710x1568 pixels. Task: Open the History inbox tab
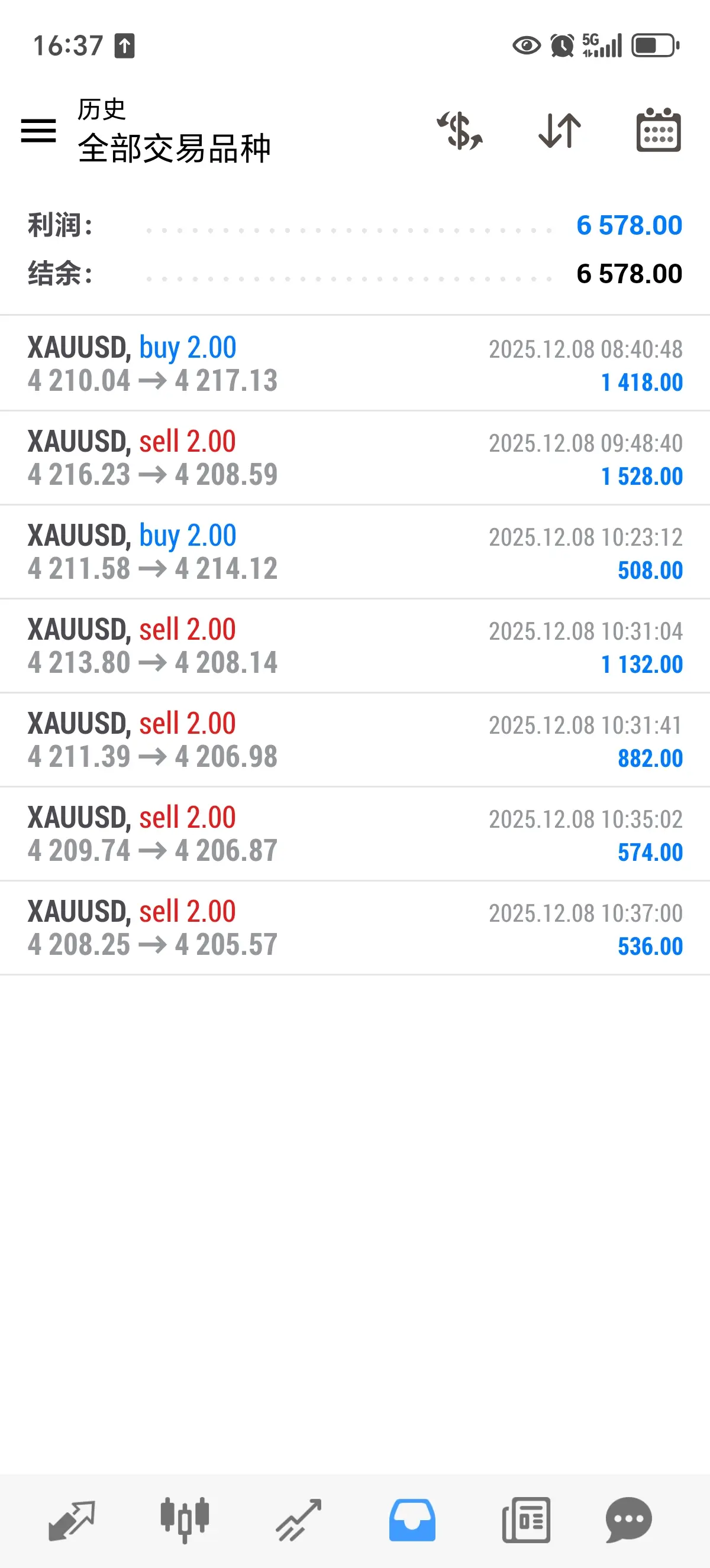[412, 1520]
